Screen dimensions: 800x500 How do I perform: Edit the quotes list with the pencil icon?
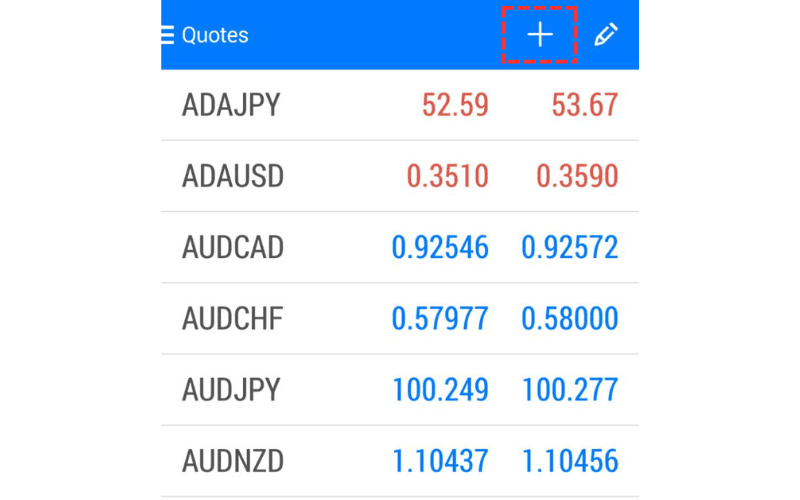[x=606, y=35]
